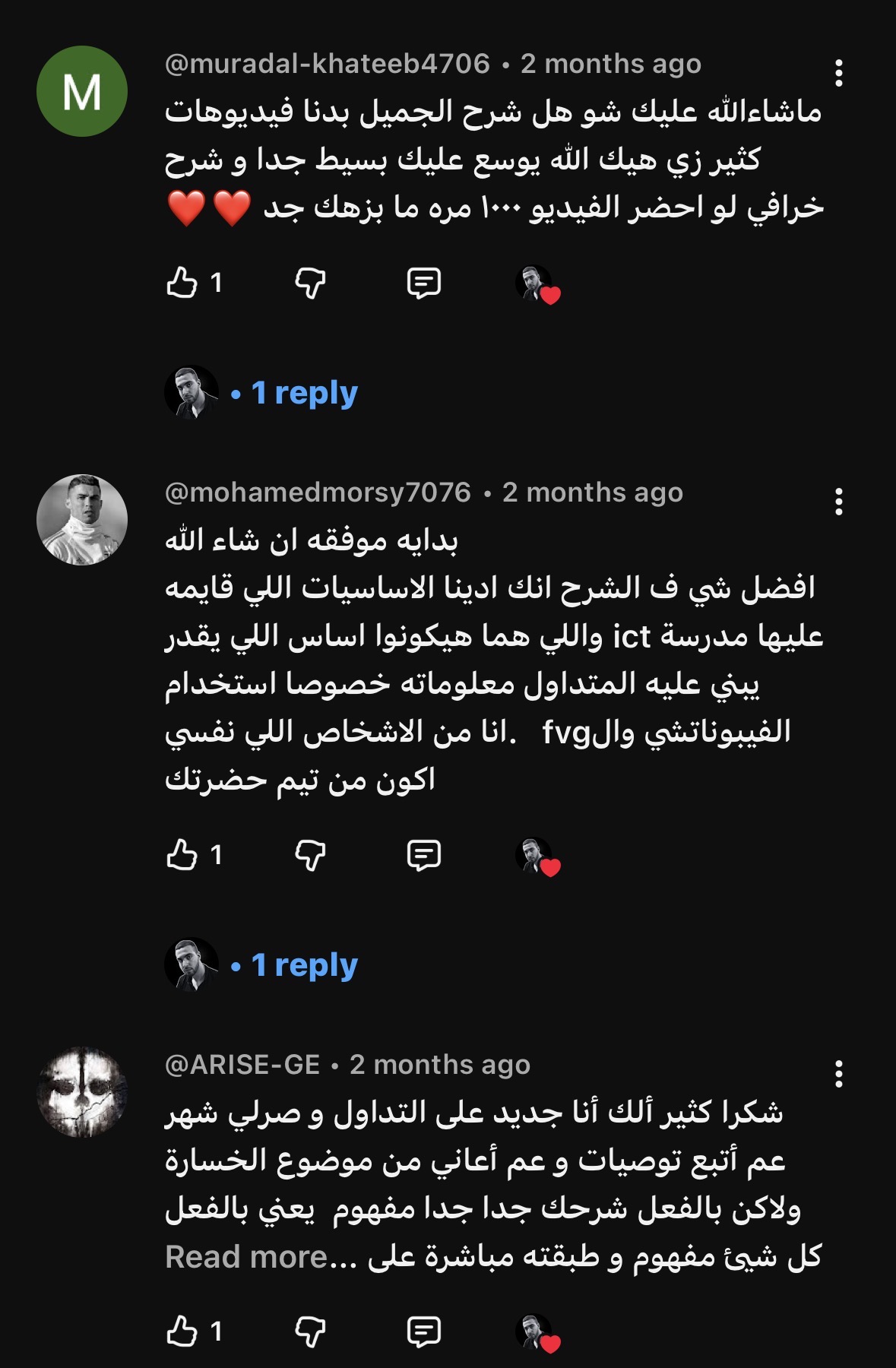
Task: Expand the 1 reply under @muradal-khateeb4706's comment
Action: [x=304, y=393]
